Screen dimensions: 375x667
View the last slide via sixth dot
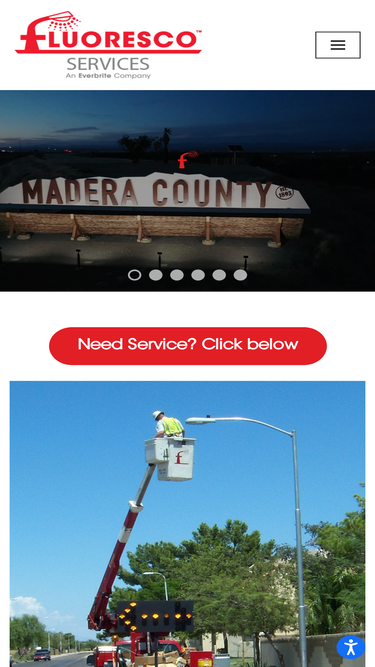[x=240, y=275]
